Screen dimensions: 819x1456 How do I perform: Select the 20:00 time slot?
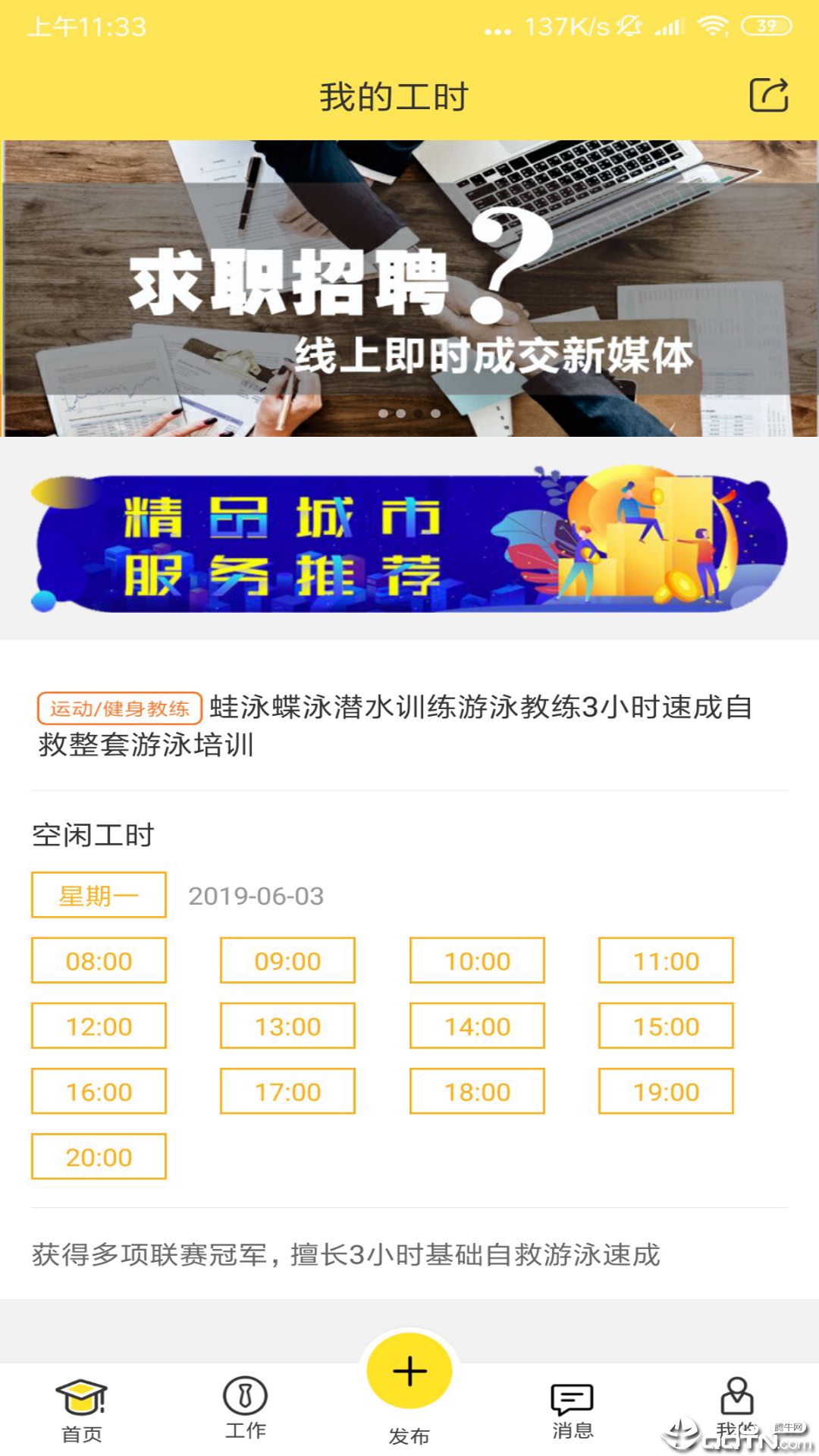pyautogui.click(x=99, y=1156)
